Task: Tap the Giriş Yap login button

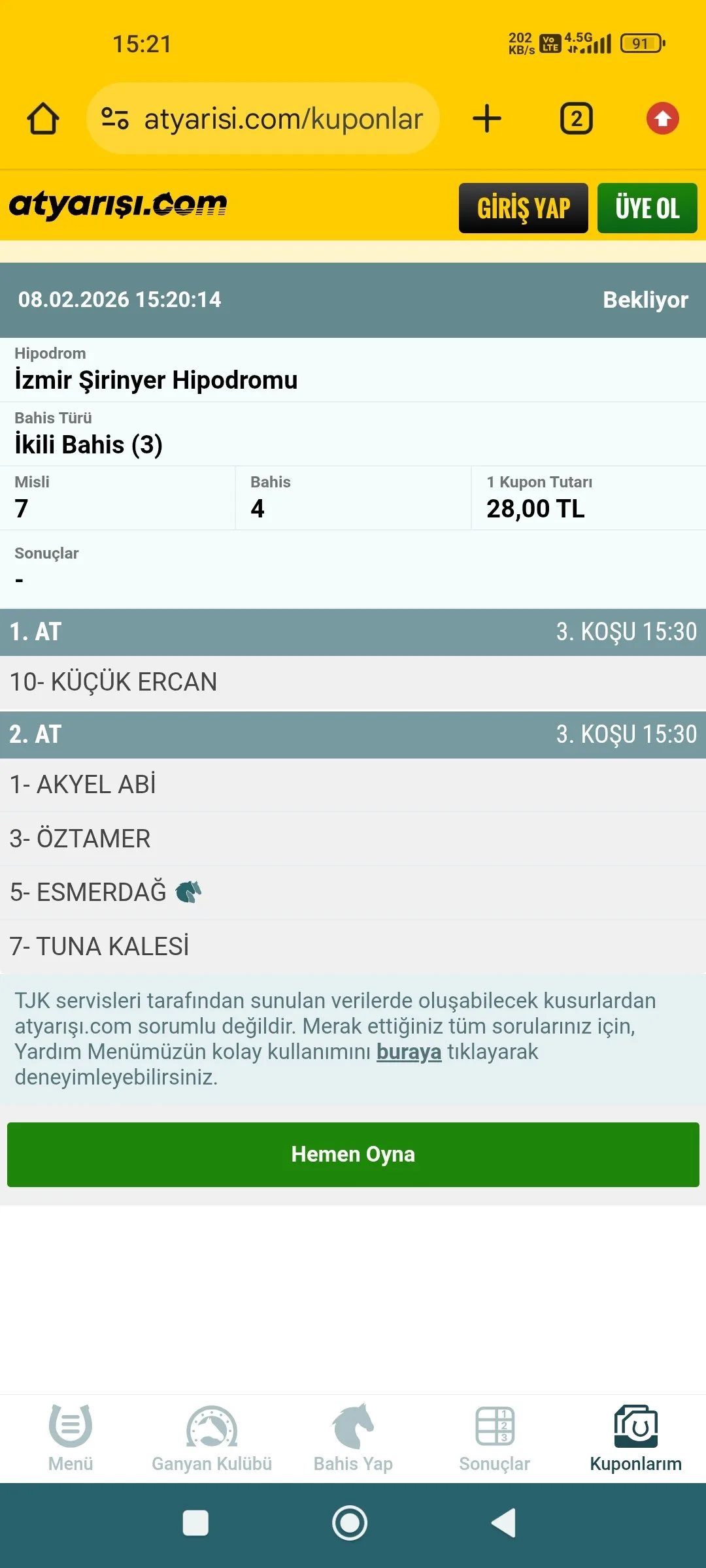Action: [523, 208]
